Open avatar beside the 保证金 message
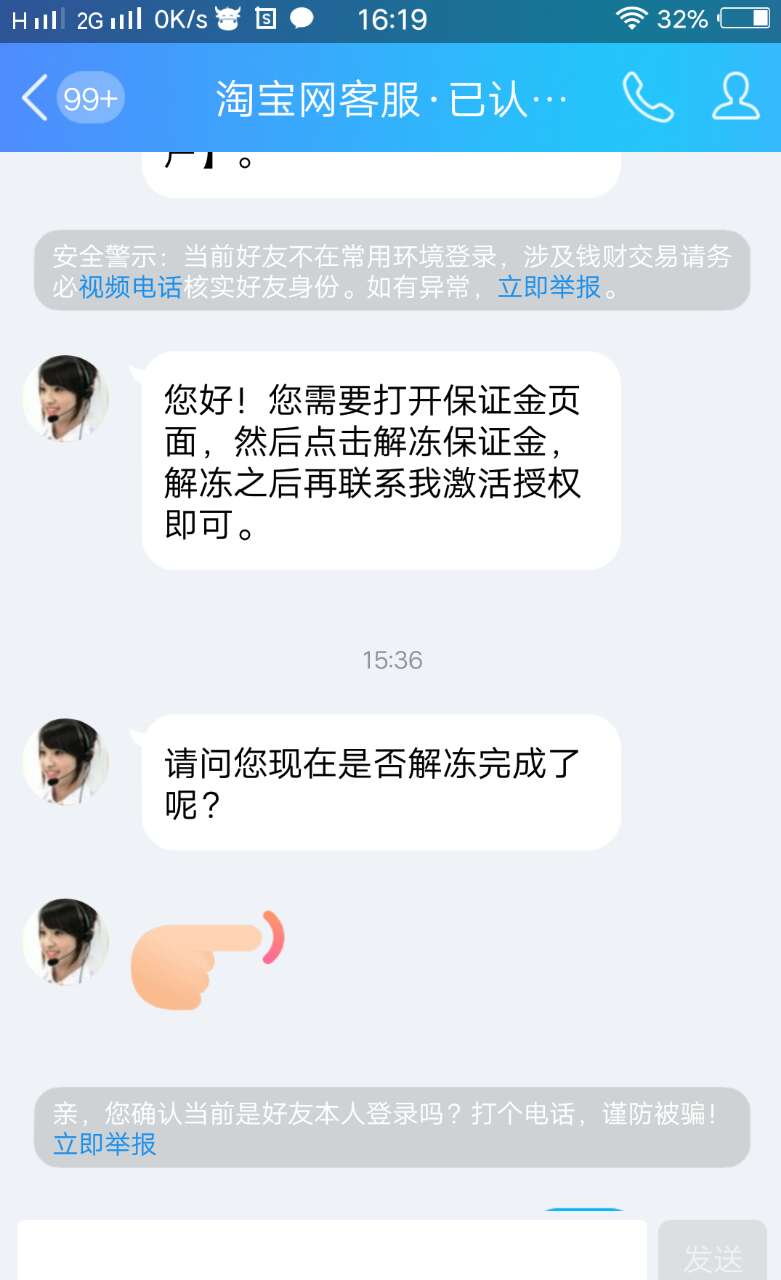The image size is (781, 1280). tap(66, 398)
